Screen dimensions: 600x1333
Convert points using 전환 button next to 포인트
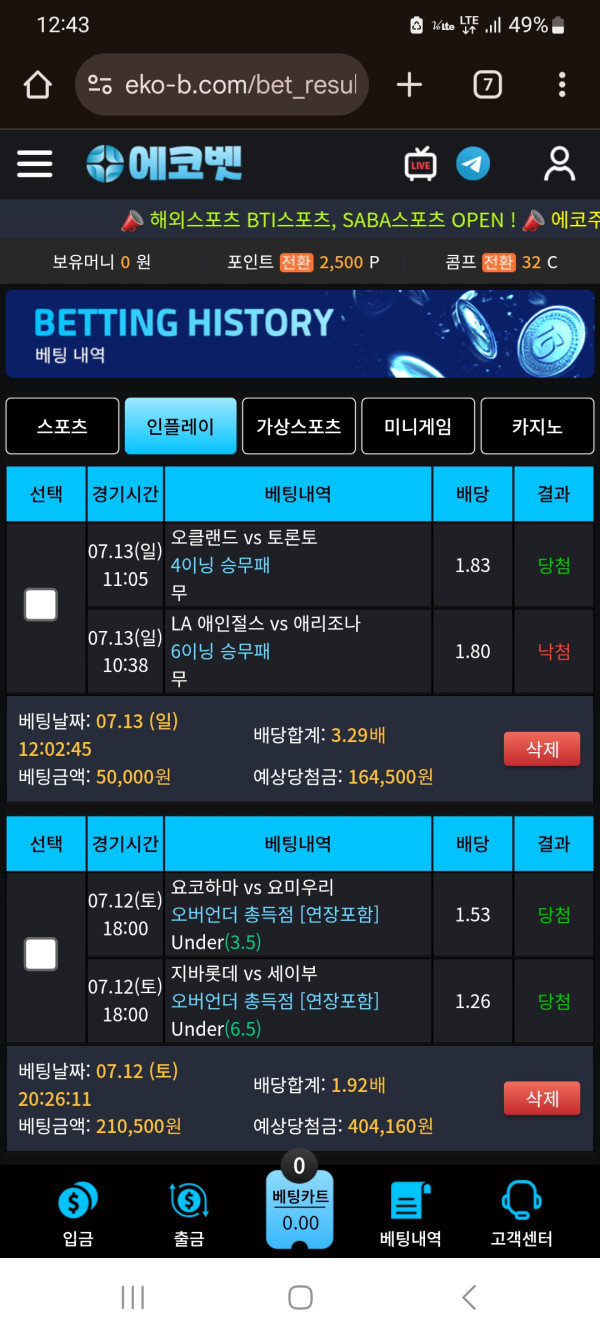(296, 262)
